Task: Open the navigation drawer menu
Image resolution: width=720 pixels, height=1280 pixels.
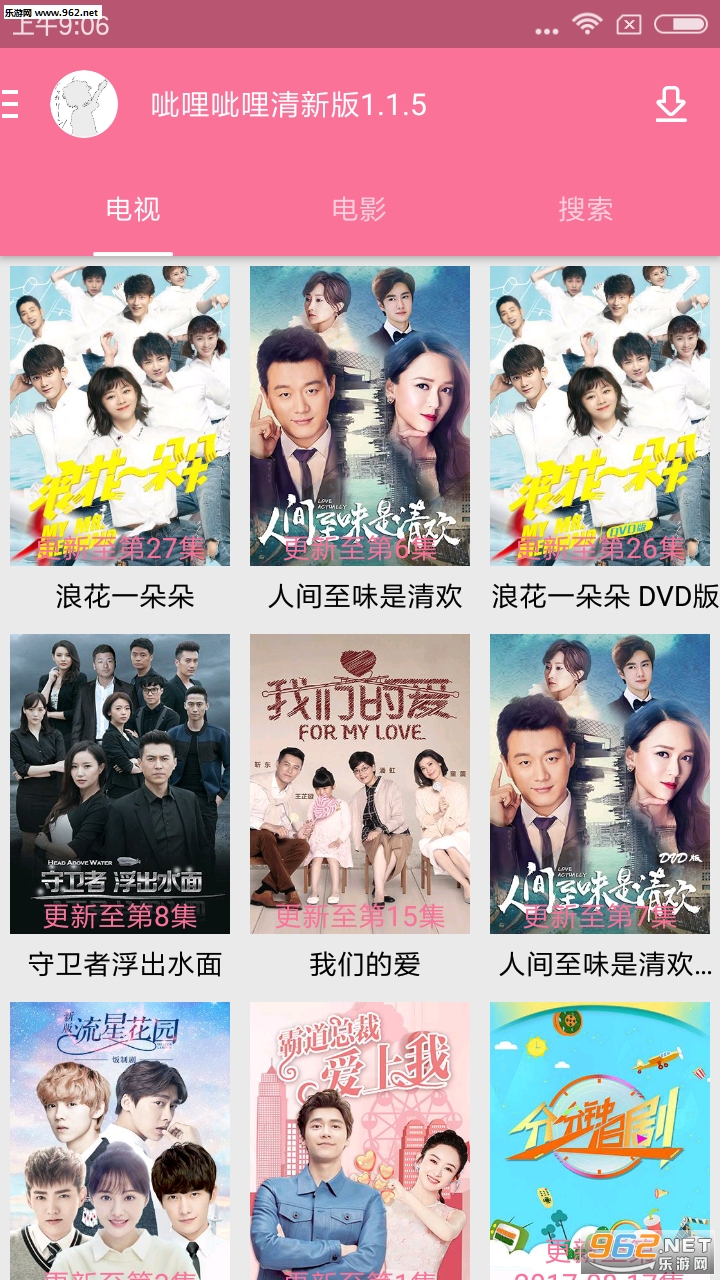Action: click(10, 104)
